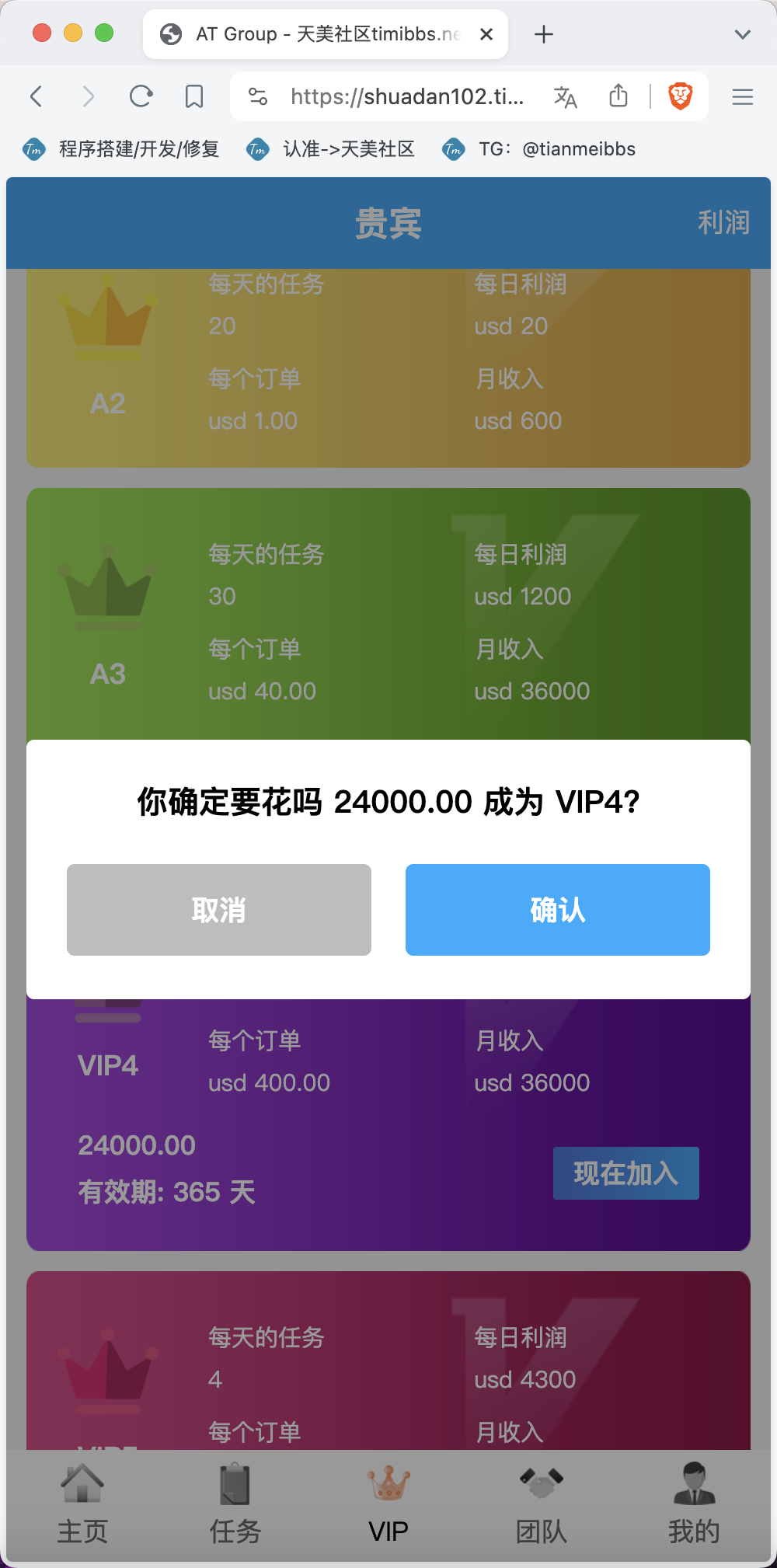
Task: Open the translate page icon
Action: pos(565,97)
